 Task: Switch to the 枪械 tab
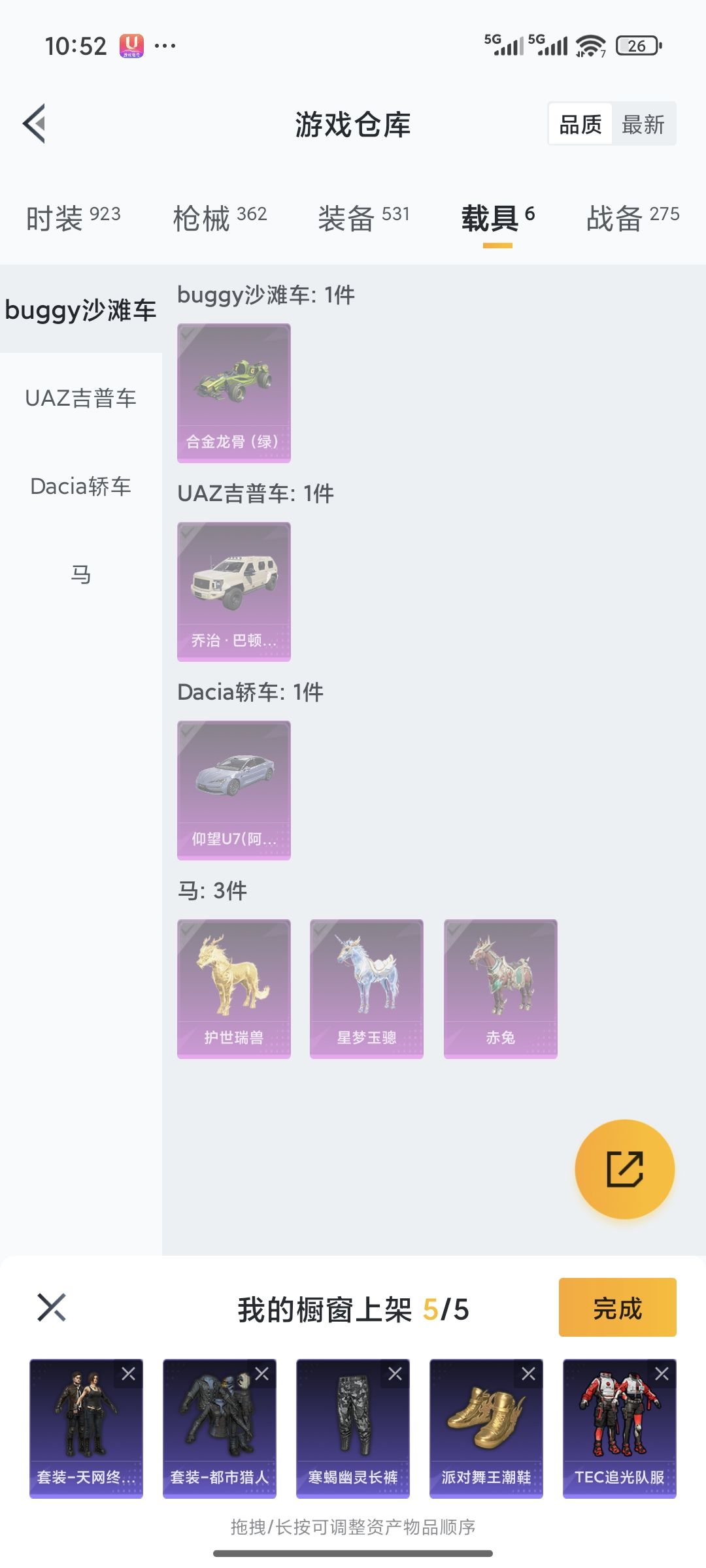coord(220,218)
